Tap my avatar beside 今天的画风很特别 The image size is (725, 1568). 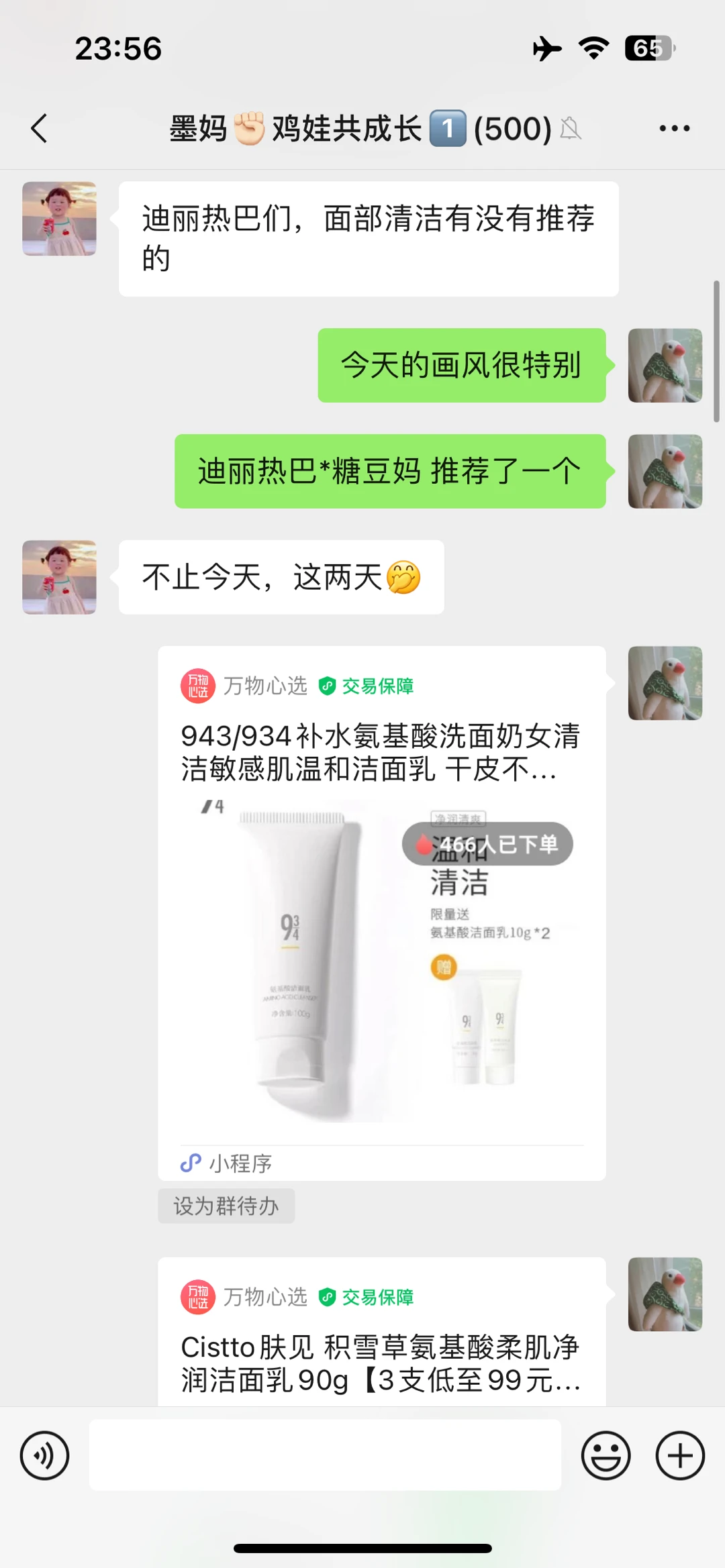(665, 366)
